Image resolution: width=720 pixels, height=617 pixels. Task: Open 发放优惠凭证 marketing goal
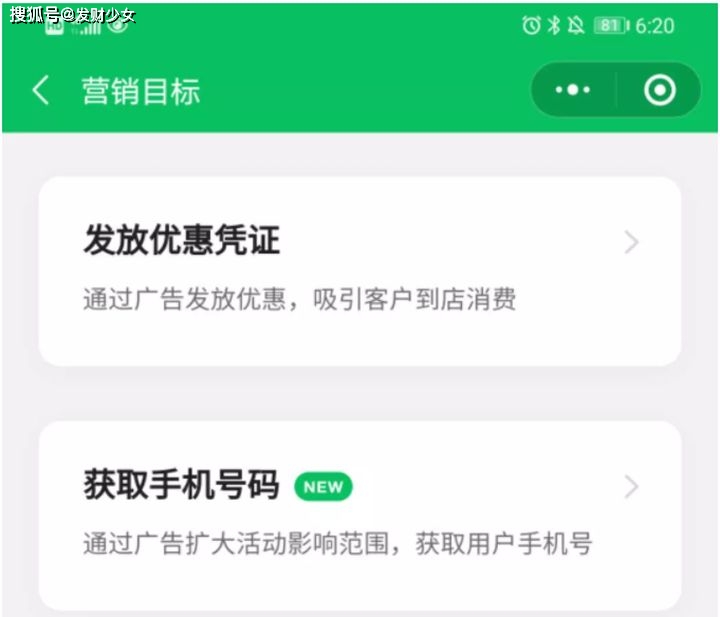click(x=360, y=270)
